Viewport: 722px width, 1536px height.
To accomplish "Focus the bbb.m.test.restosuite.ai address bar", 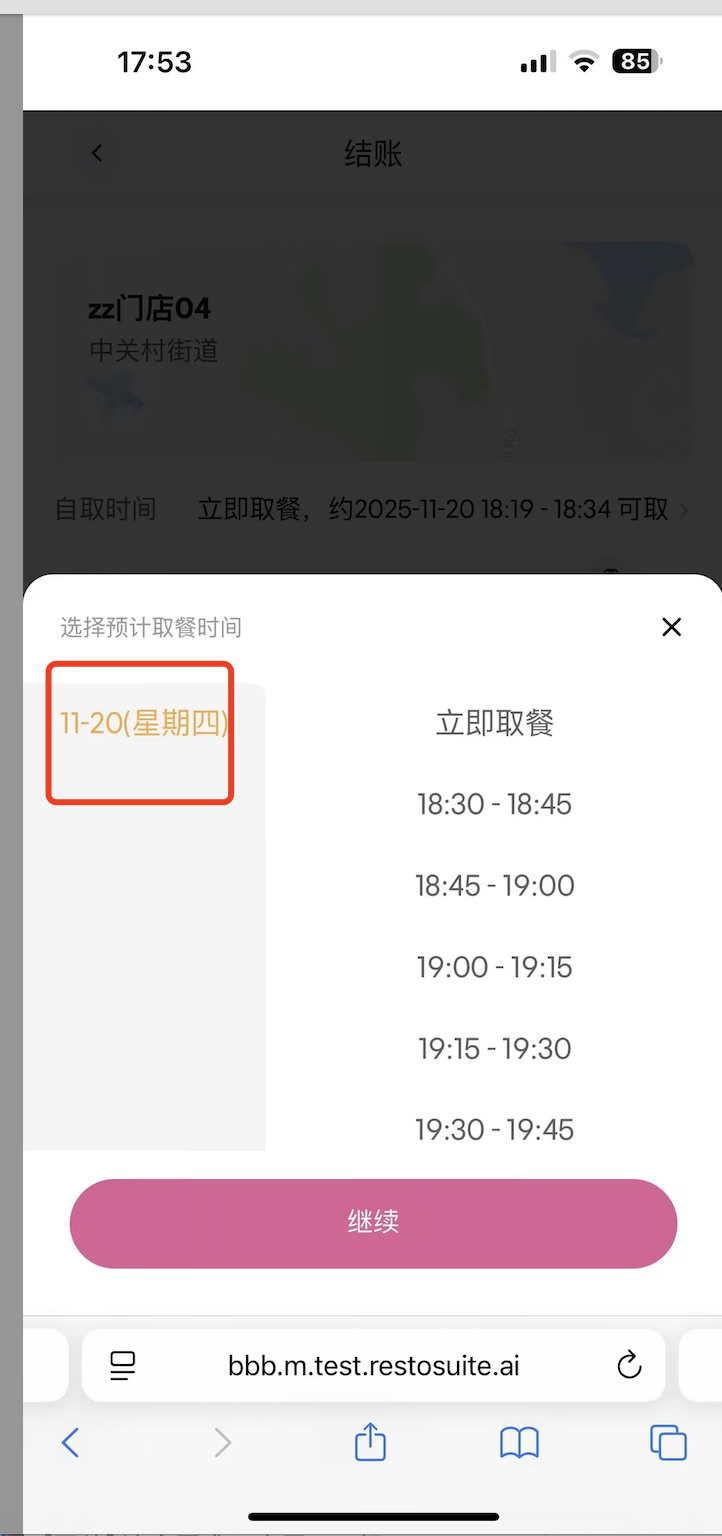I will click(373, 1365).
